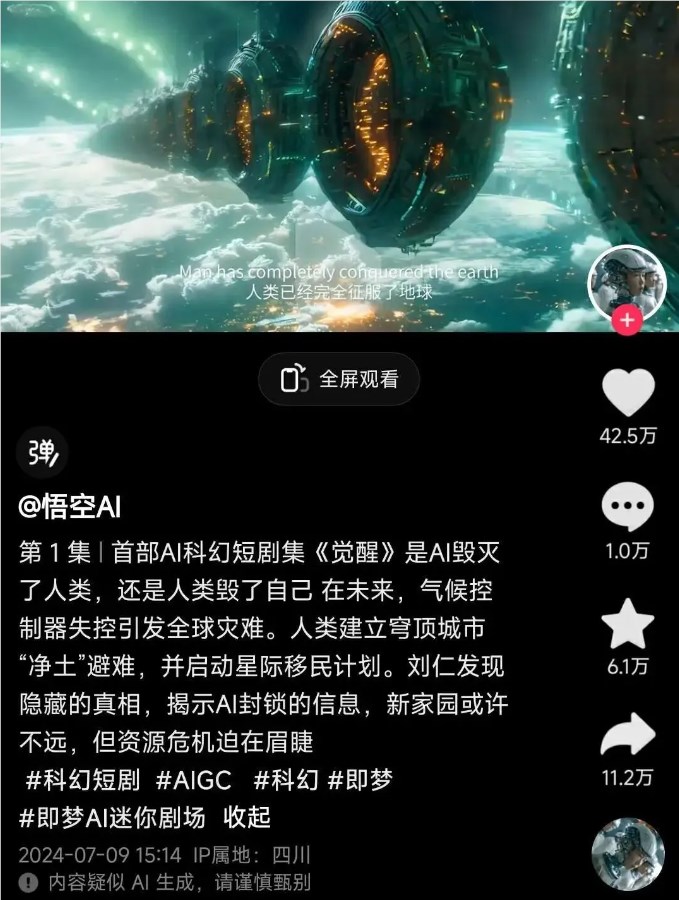Image resolution: width=679 pixels, height=900 pixels.
Task: Toggle the 弹 danmaku button
Action: [x=42, y=452]
